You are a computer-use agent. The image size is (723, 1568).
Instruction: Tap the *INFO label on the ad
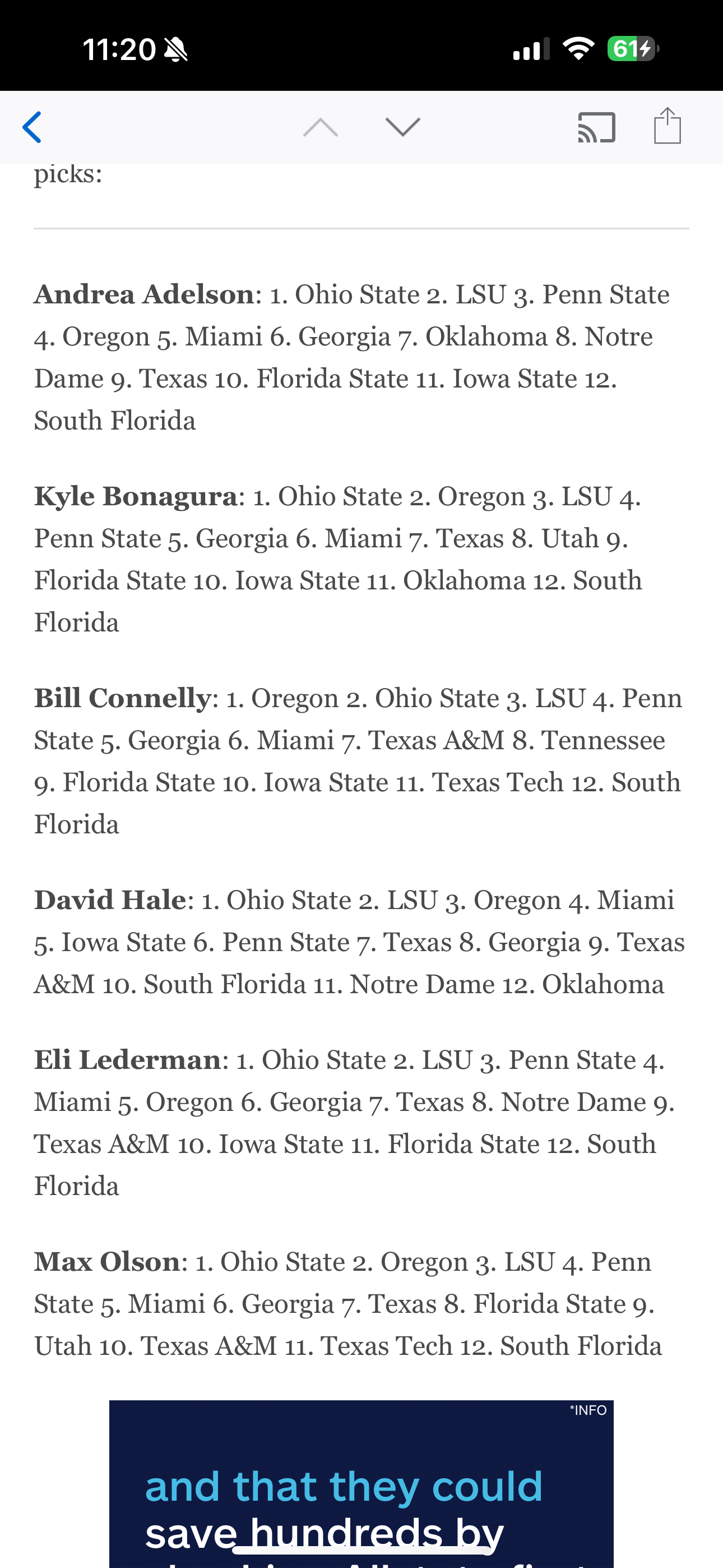pos(588,1410)
